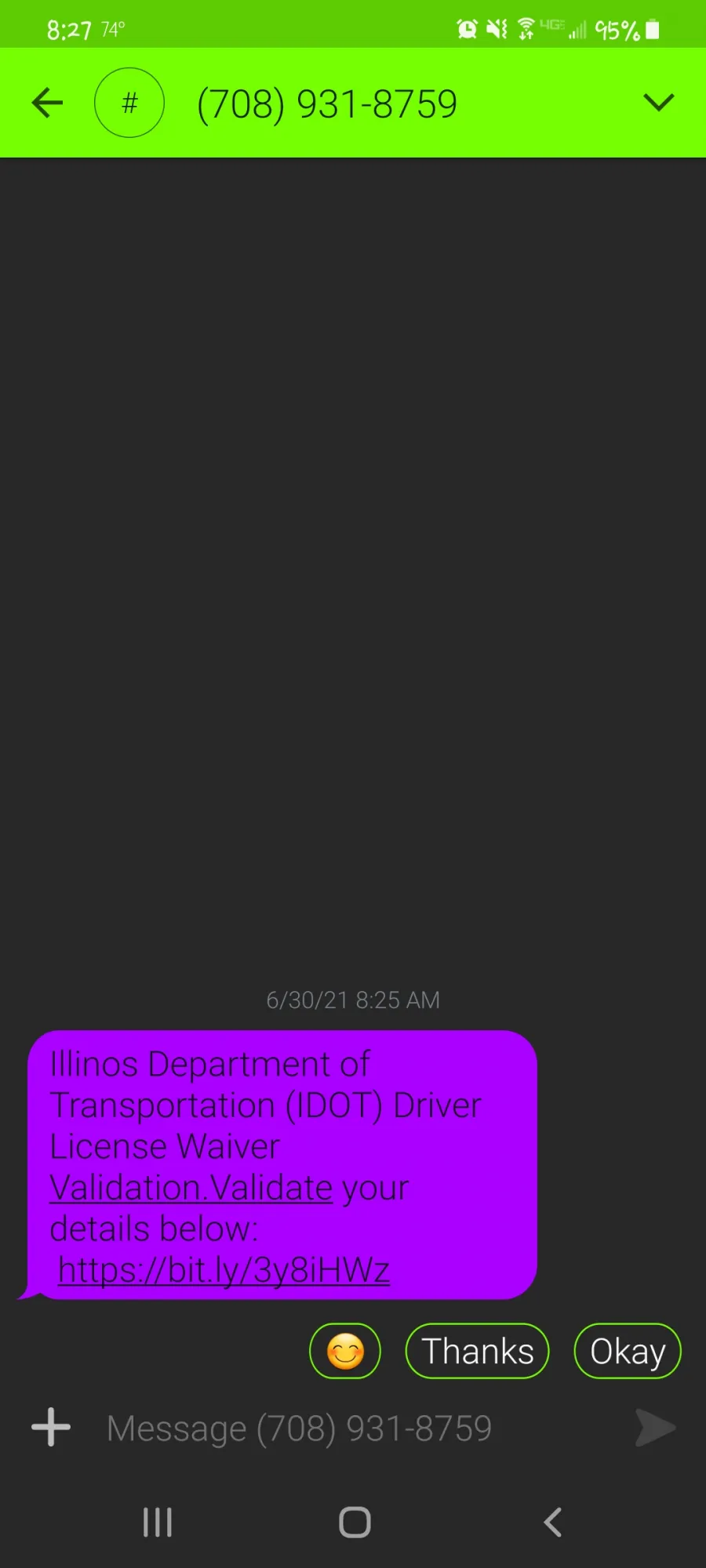706x1568 pixels.
Task: Tap the send arrow
Action: (x=655, y=1428)
